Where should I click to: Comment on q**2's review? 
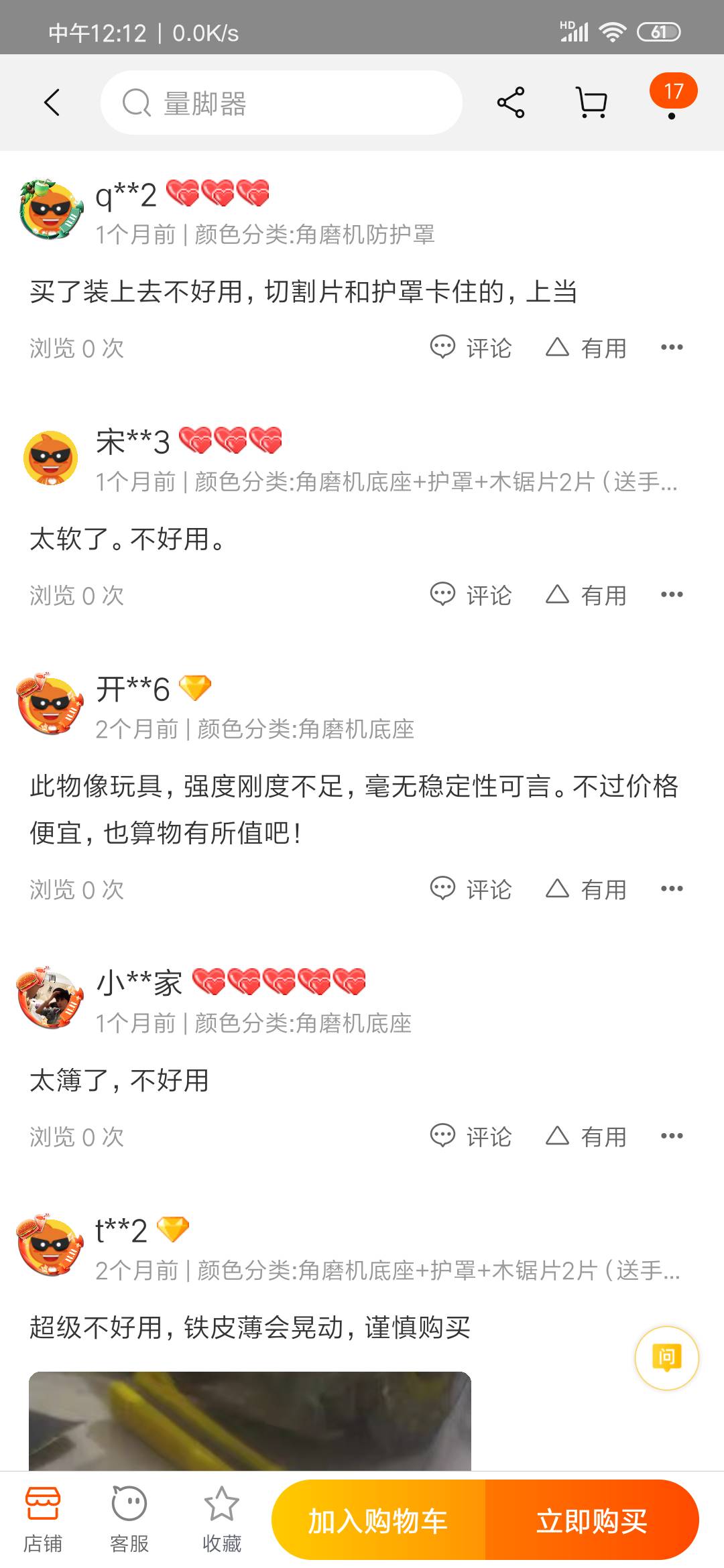pyautogui.click(x=471, y=348)
